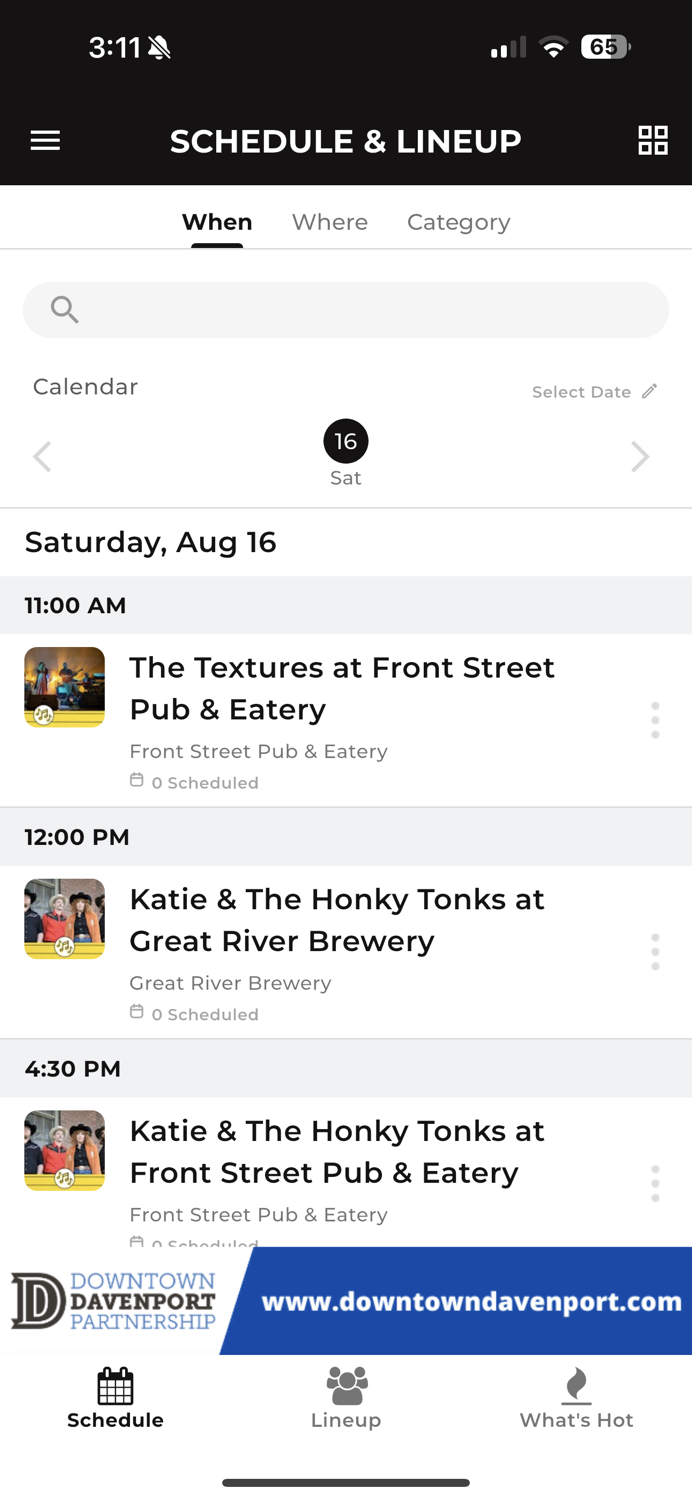The width and height of the screenshot is (692, 1500).
Task: Switch to the Where tab
Action: coord(329,222)
